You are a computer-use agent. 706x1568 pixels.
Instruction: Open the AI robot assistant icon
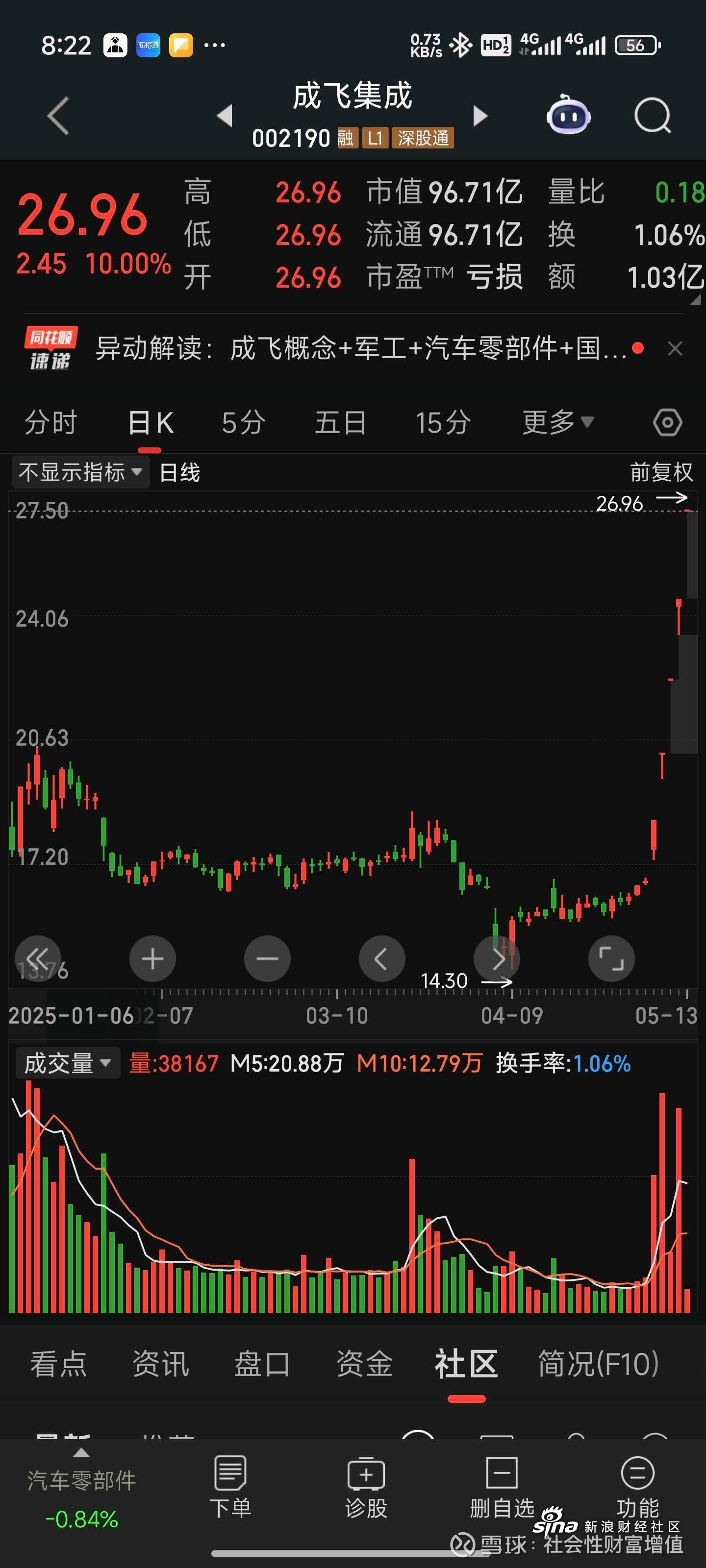pyautogui.click(x=568, y=115)
